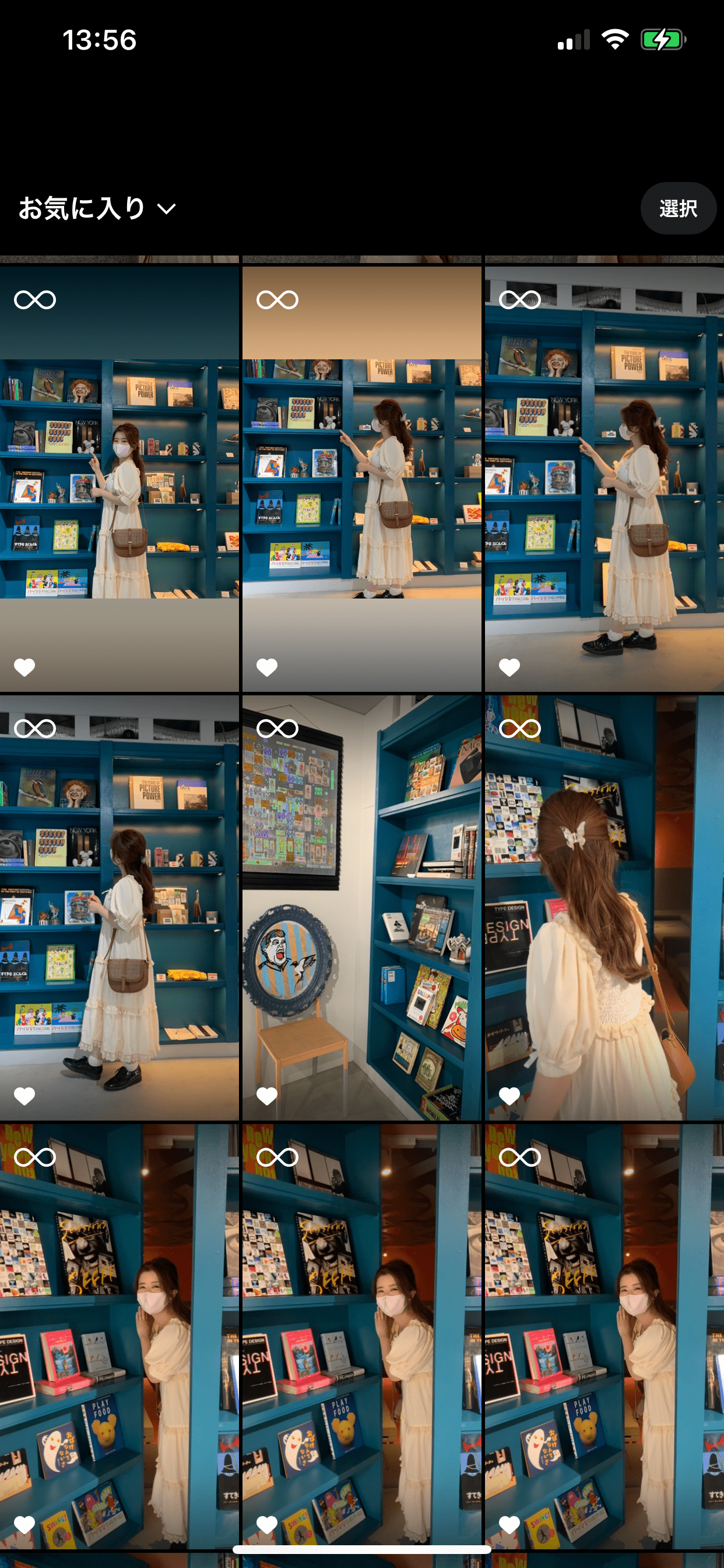Open close-up photo of butterfly hair clip
This screenshot has height=1568, width=724.
[x=603, y=908]
